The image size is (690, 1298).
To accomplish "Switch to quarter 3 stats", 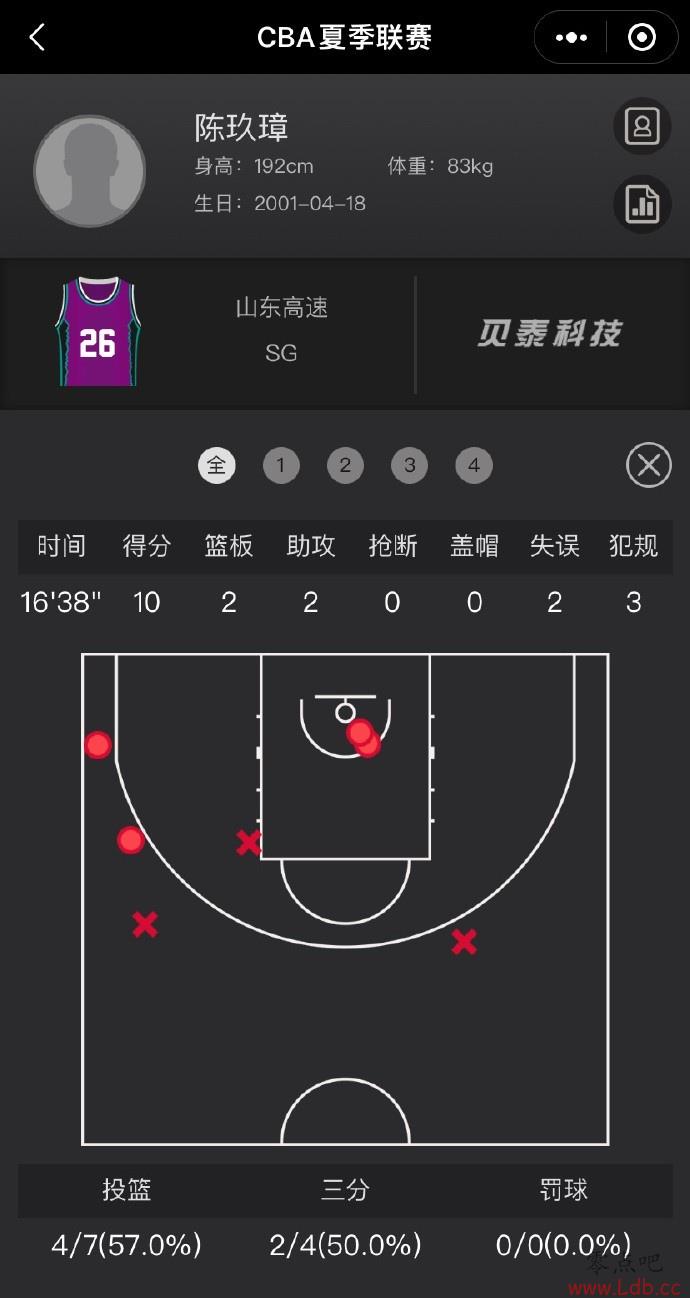I will [409, 465].
